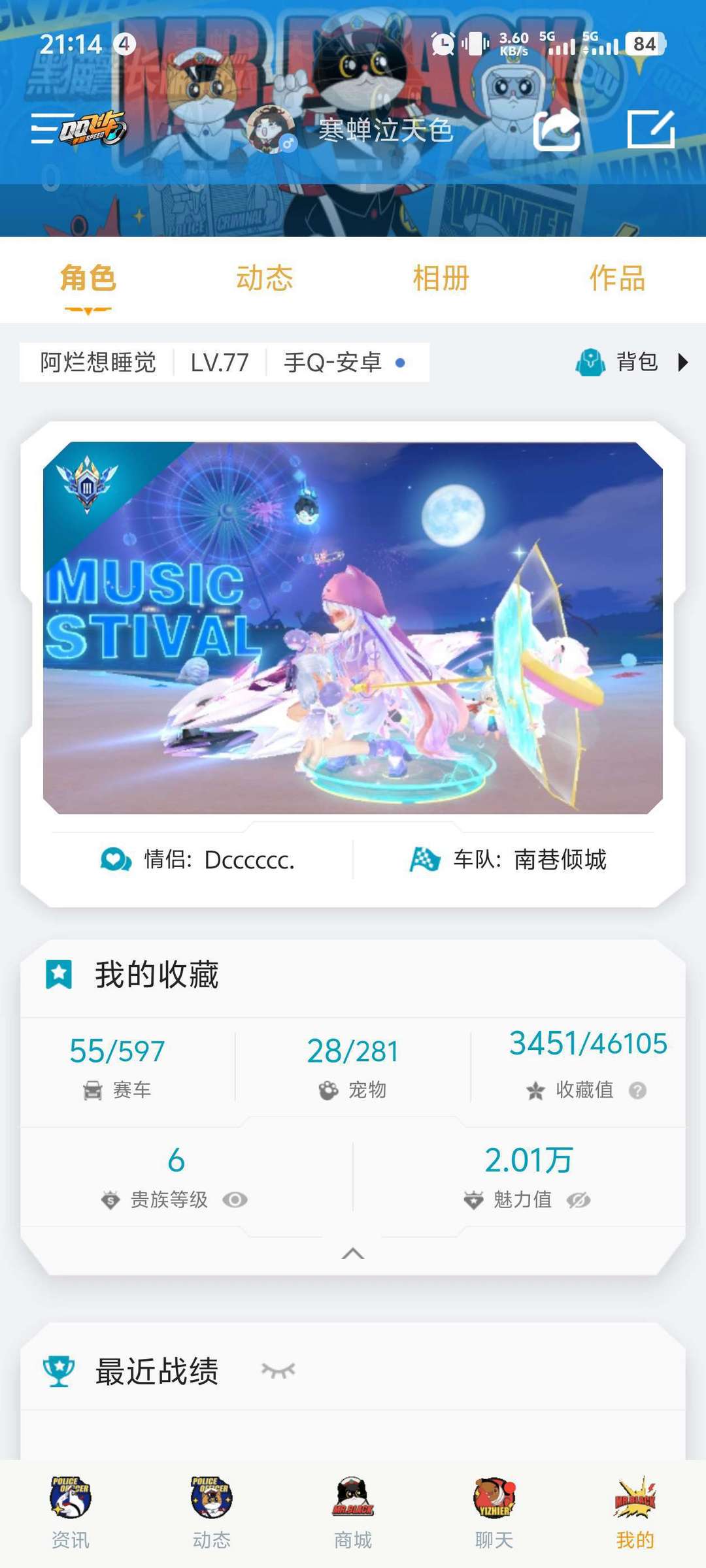Open the 寒蝉泣天色 avatar
Viewport: 706px width, 1568px height.
click(x=271, y=129)
